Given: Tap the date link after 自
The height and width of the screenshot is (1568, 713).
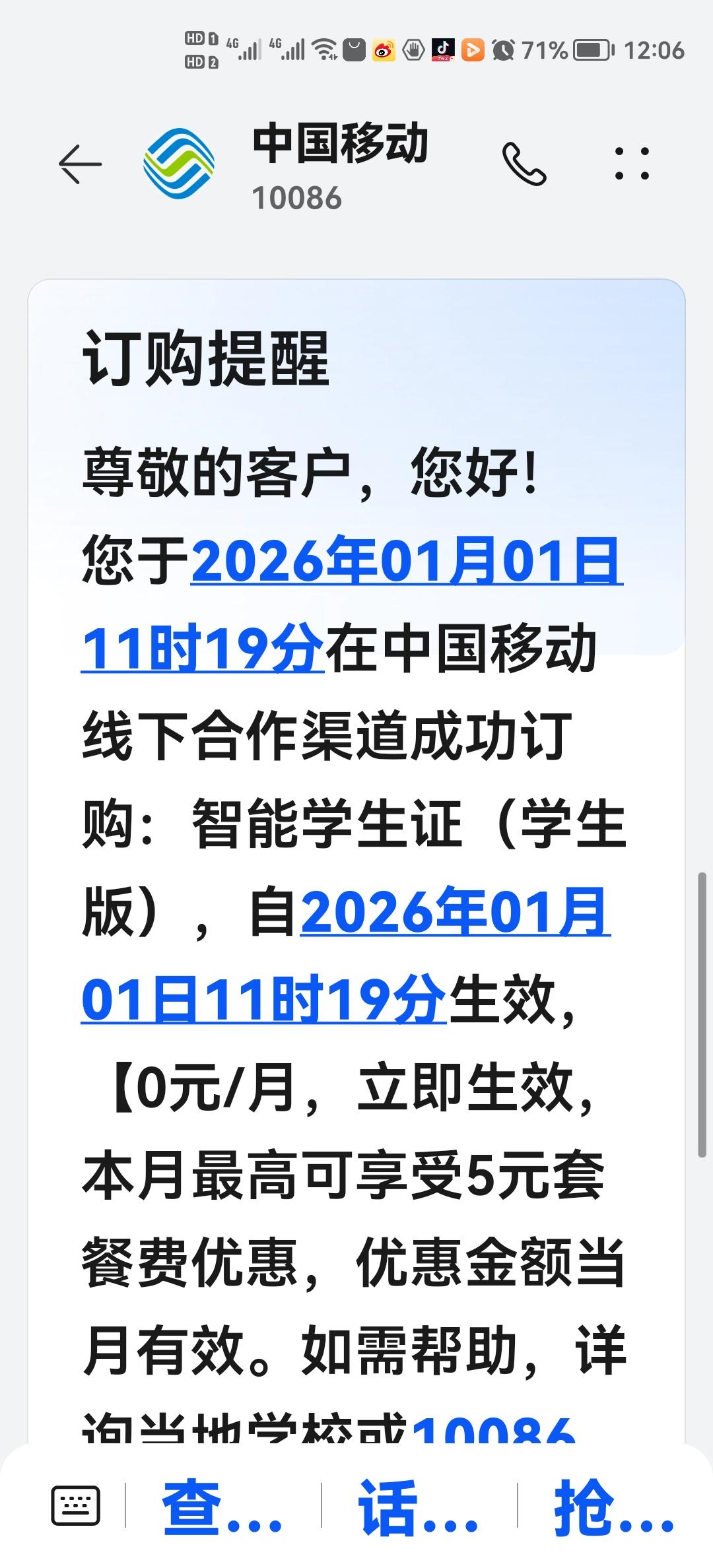Looking at the screenshot, I should (456, 913).
